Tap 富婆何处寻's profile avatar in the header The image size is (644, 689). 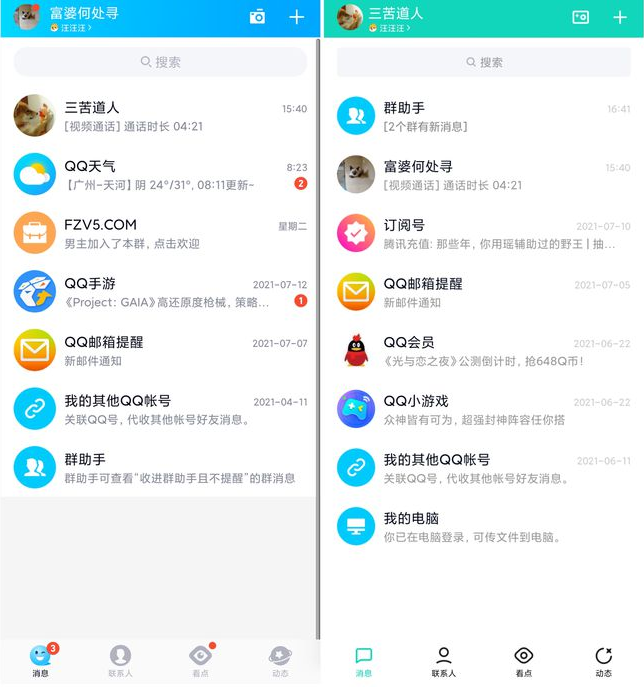tap(26, 17)
